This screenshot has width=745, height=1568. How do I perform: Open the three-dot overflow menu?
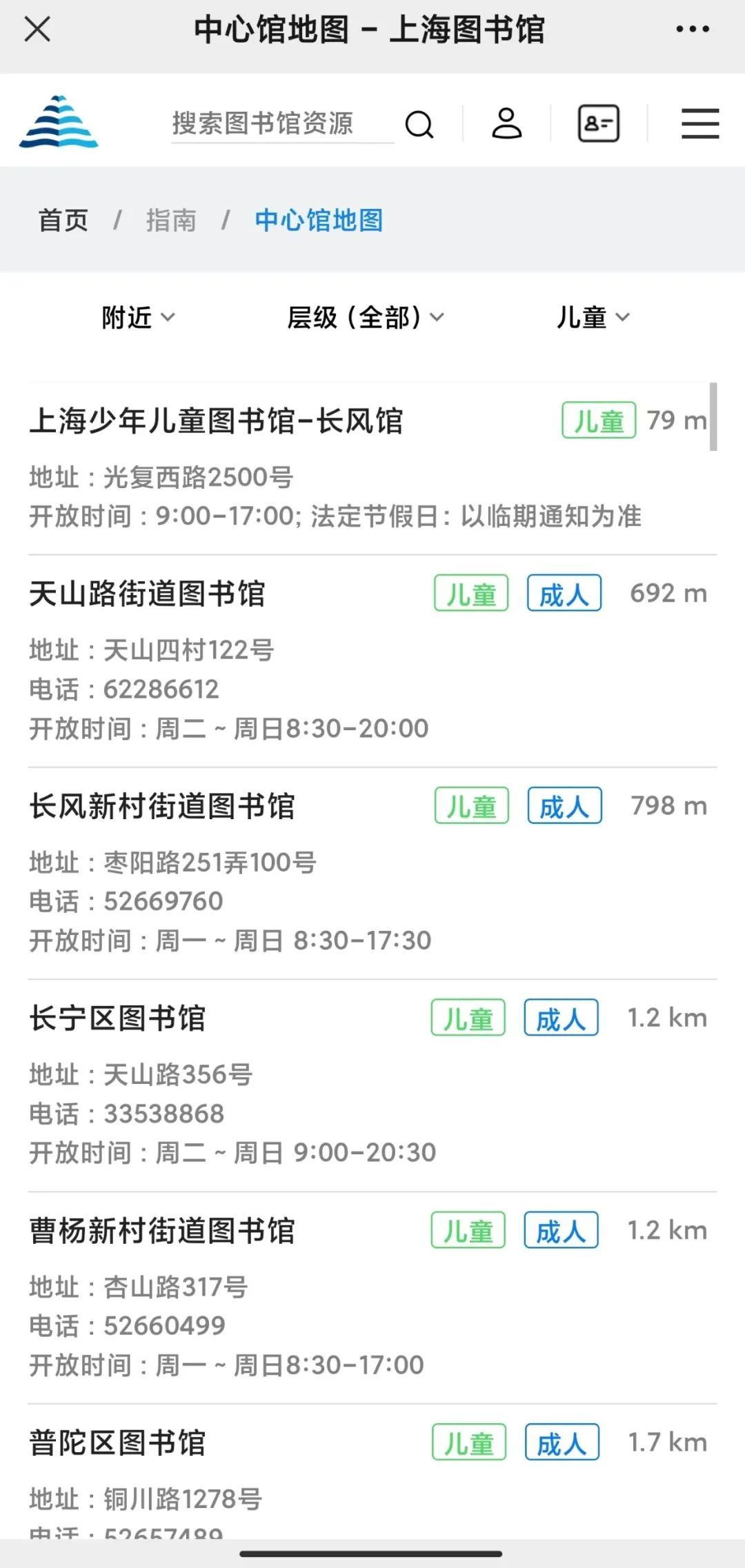click(x=693, y=30)
